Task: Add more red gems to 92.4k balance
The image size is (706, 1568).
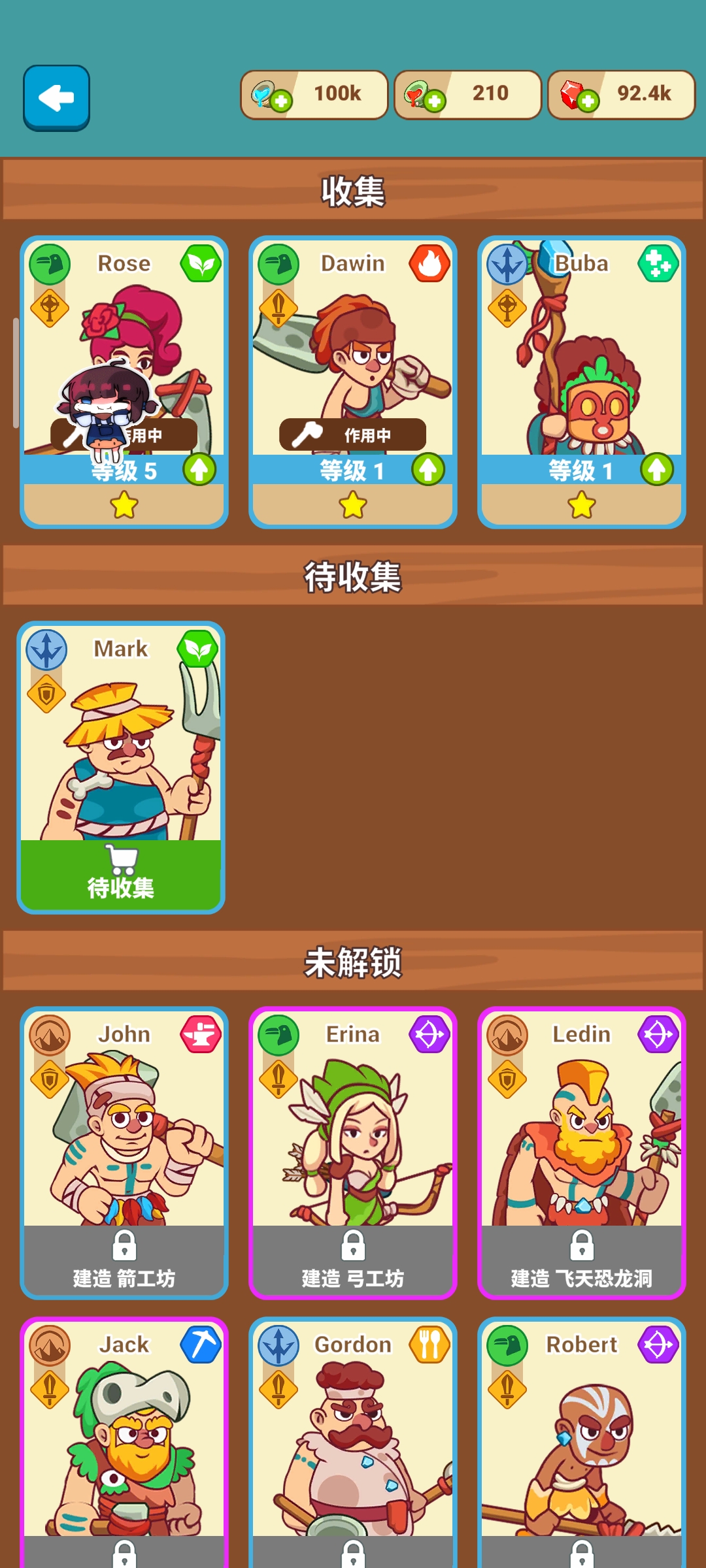Action: tap(588, 101)
